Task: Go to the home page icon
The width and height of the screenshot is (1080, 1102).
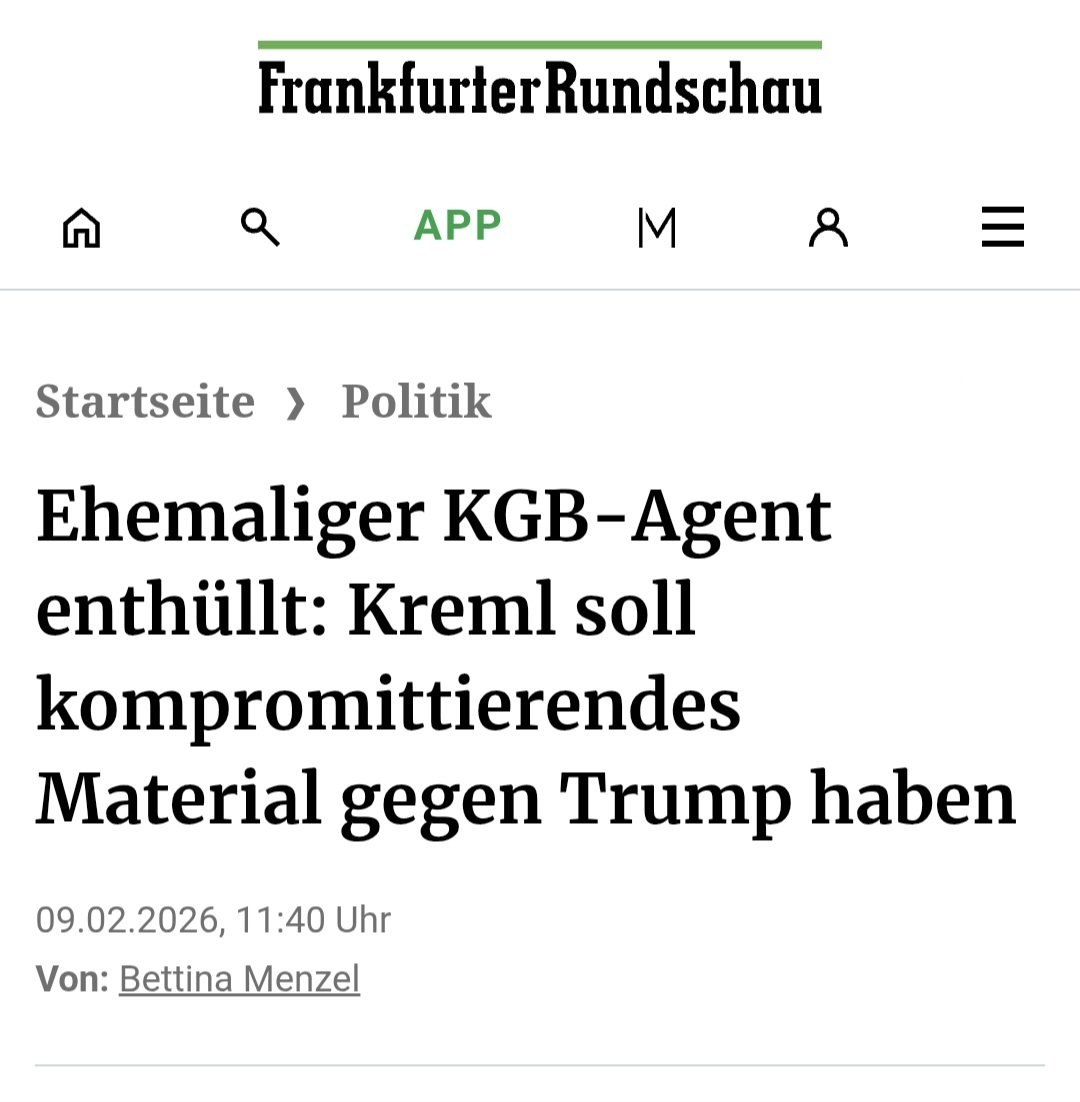Action: tap(82, 228)
